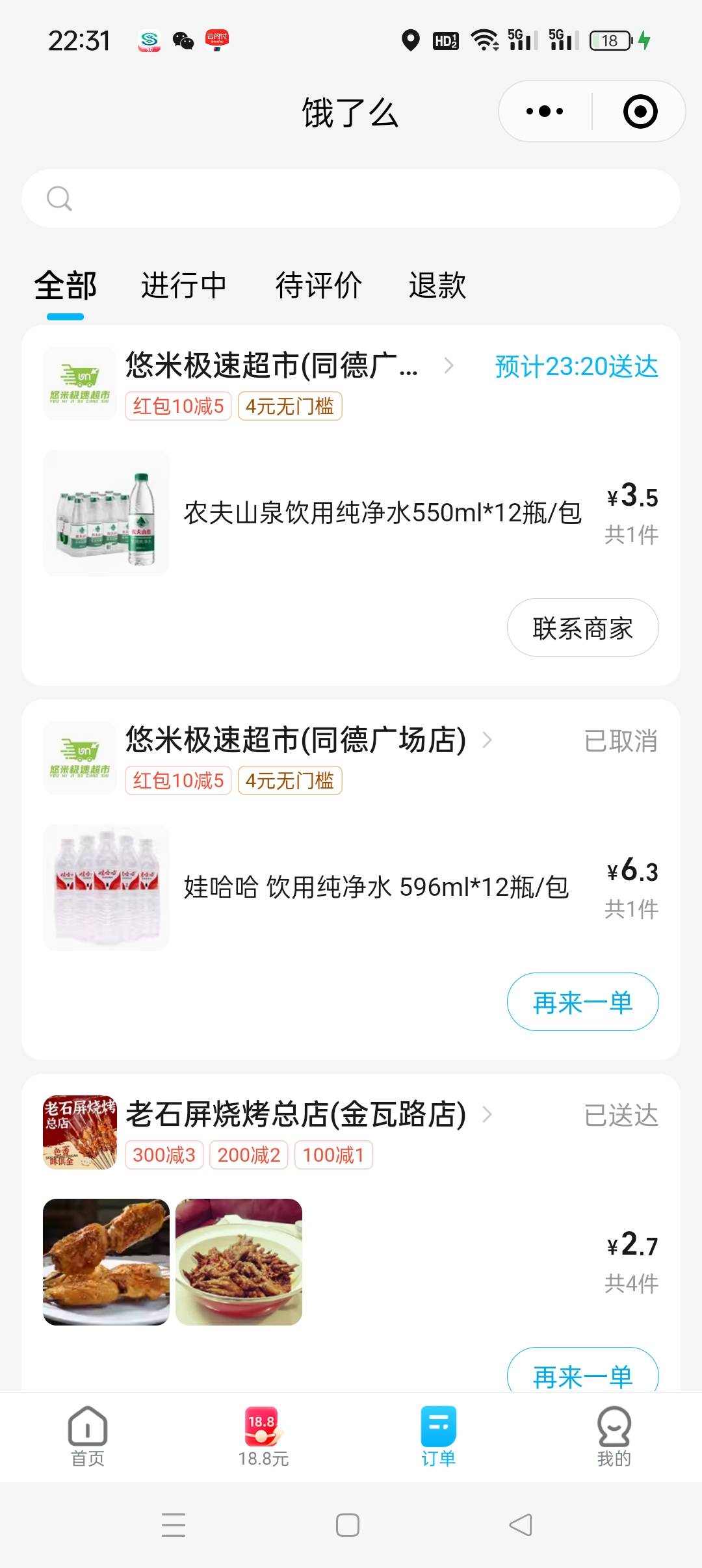Tap 联系商家 on the 农夫山泉 order
This screenshot has height=1568, width=702.
(x=582, y=627)
